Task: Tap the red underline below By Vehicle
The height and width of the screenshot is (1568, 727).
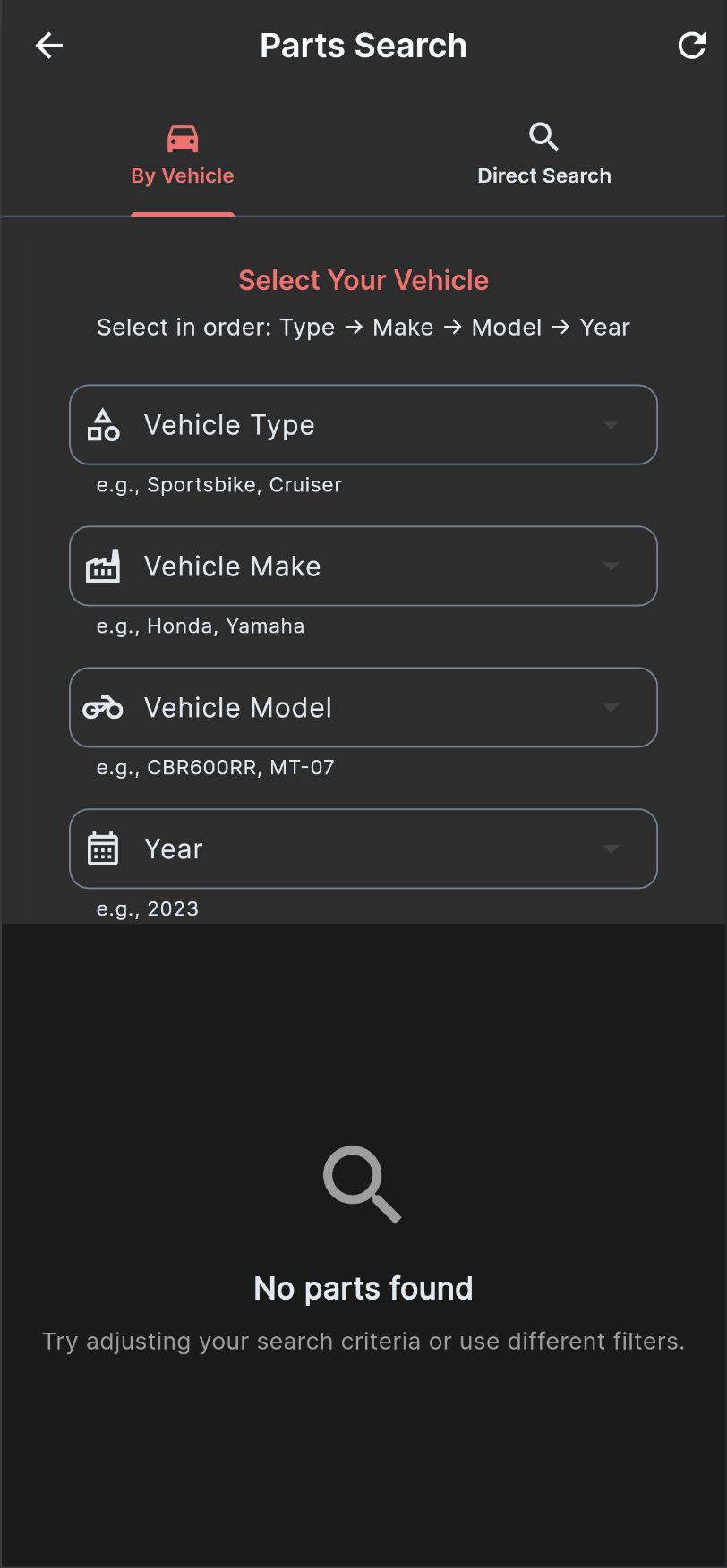Action: (182, 213)
